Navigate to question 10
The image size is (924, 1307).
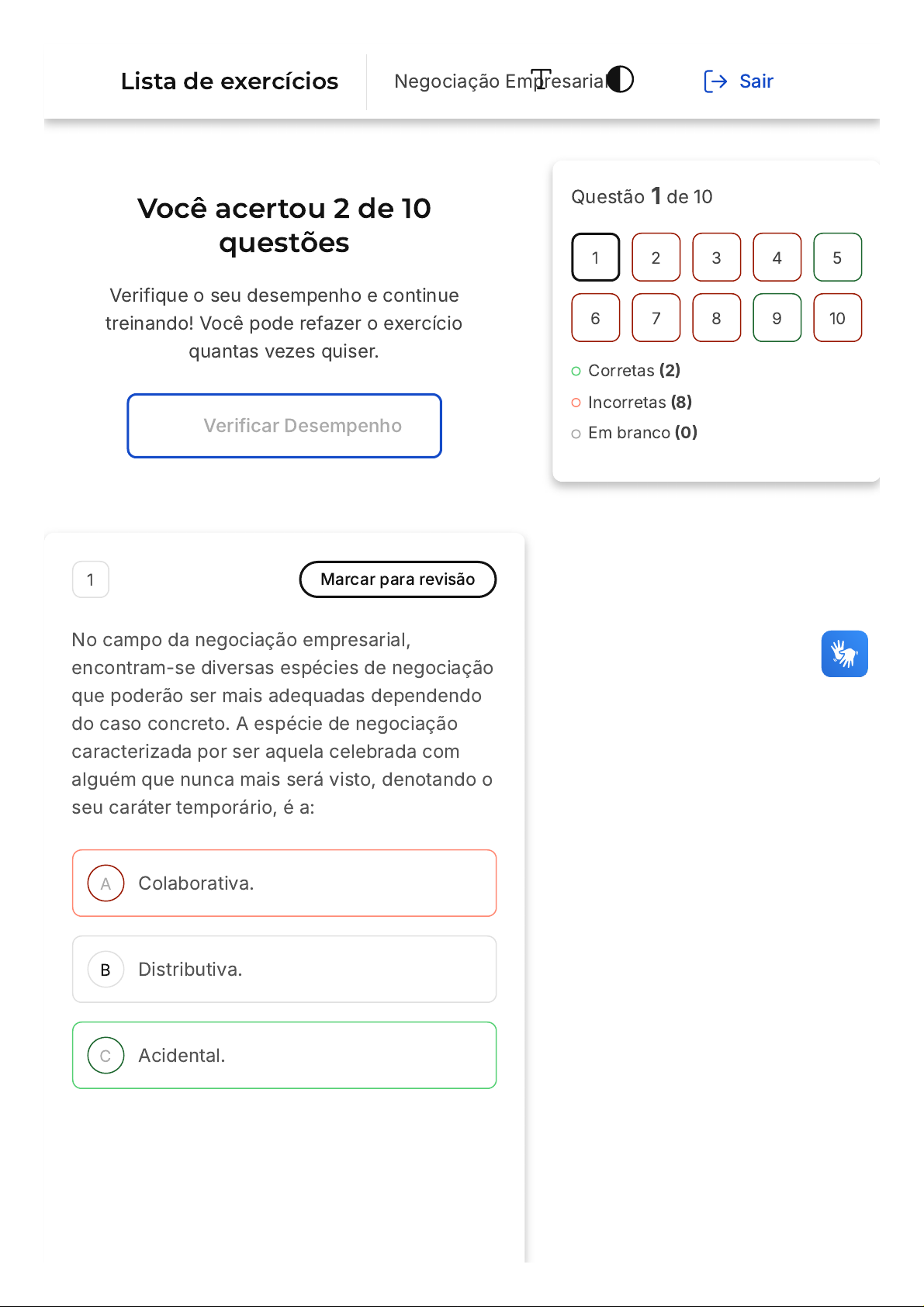[837, 318]
